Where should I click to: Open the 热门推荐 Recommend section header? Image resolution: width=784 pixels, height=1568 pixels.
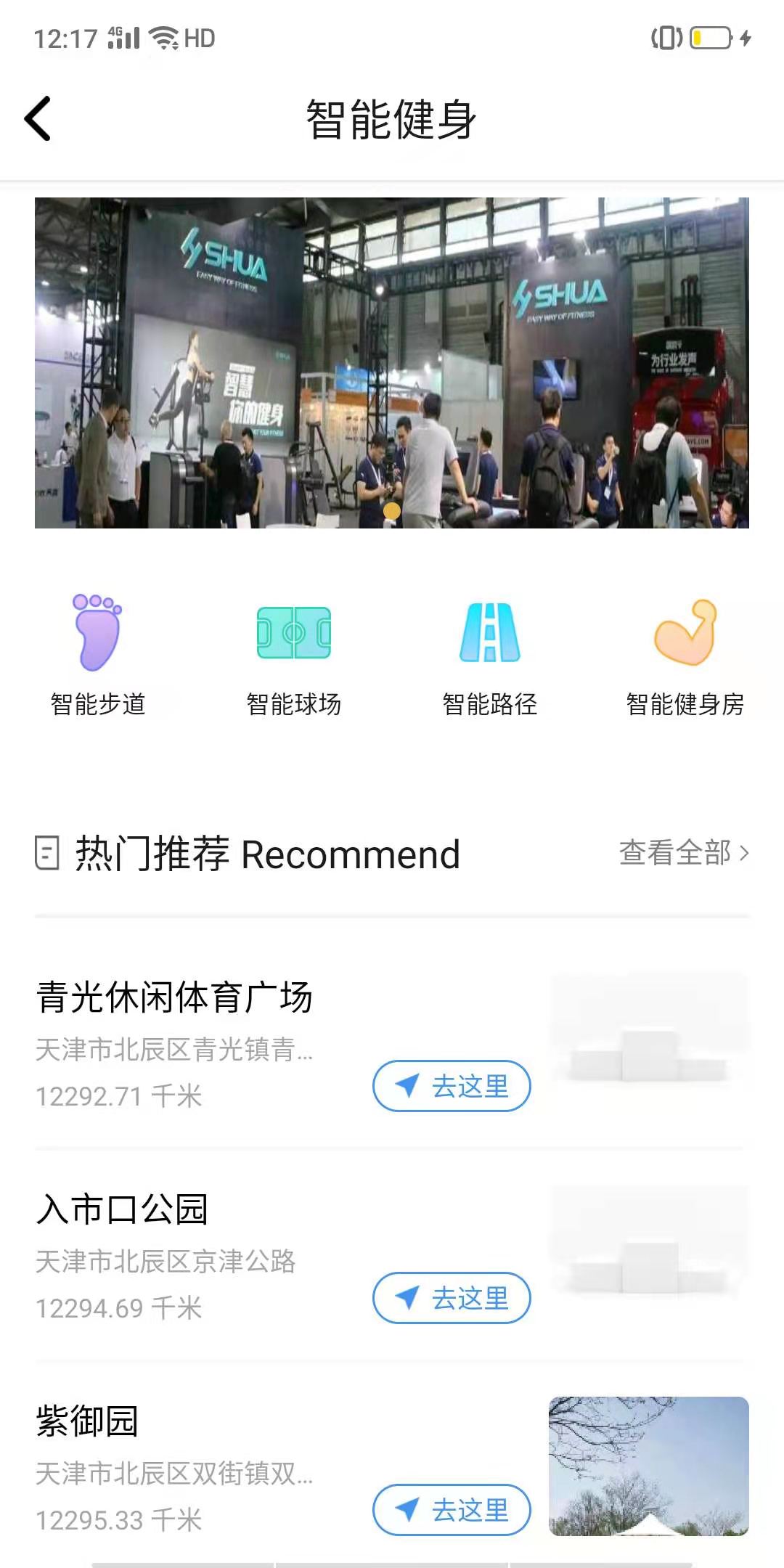click(266, 854)
